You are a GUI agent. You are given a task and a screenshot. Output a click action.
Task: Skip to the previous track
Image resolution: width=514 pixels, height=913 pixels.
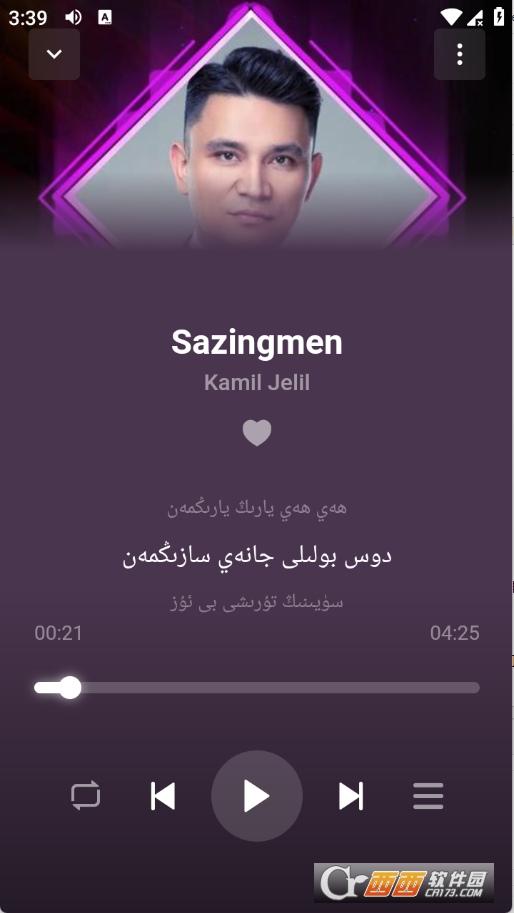click(162, 796)
